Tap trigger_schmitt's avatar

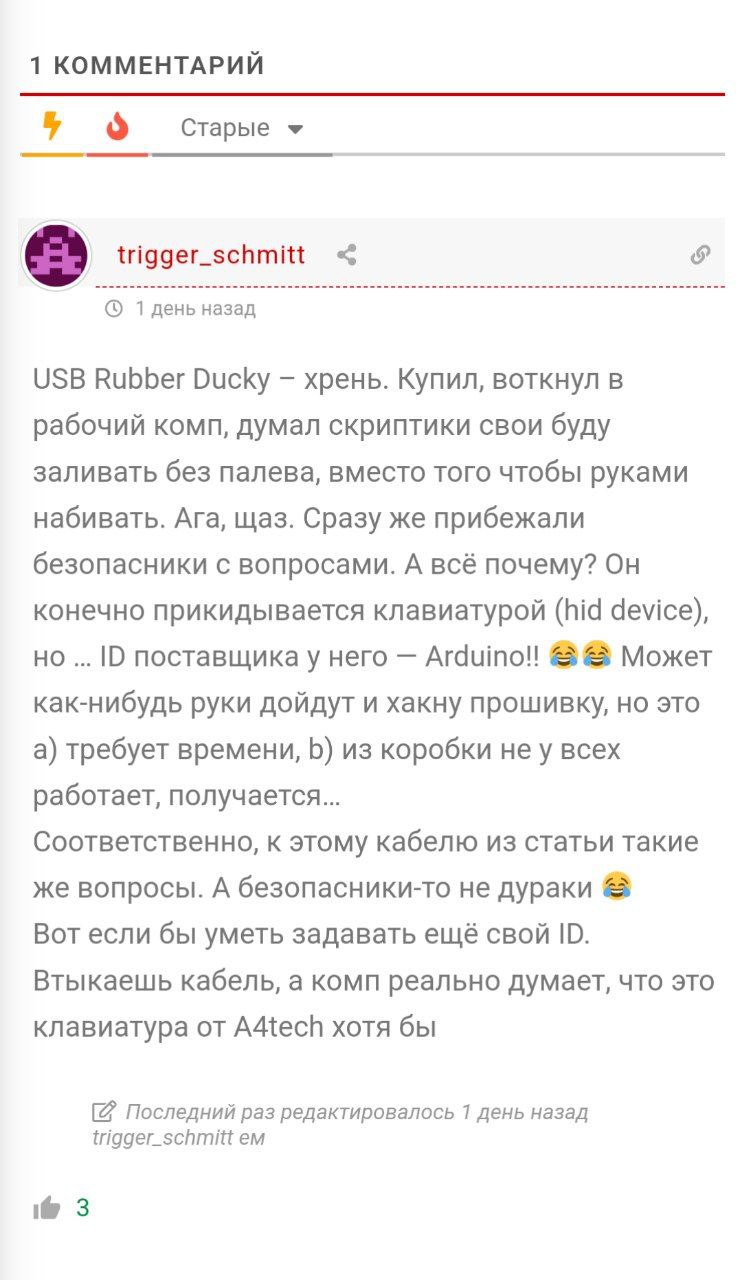tap(56, 256)
